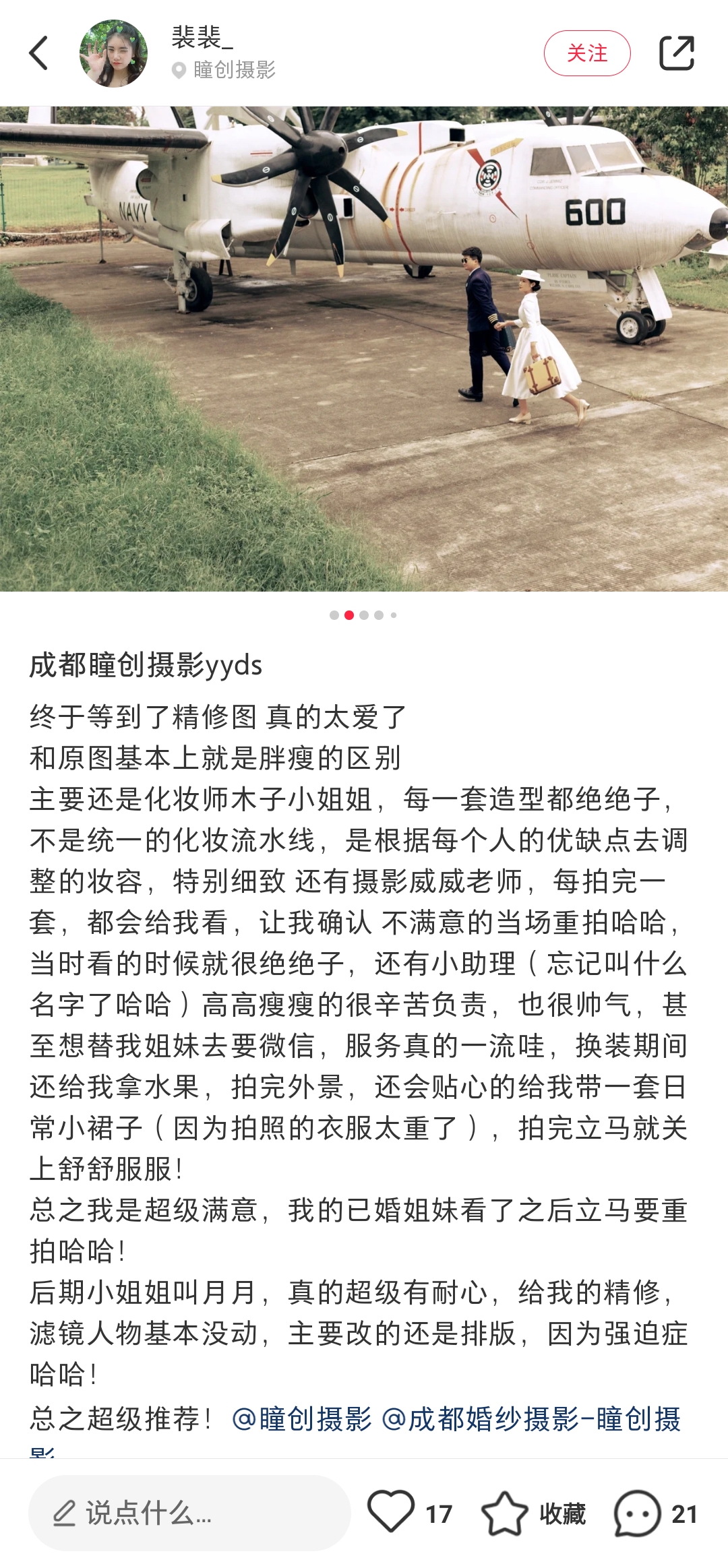Save post using the 收藏 star
The image size is (728, 1568).
(504, 1513)
